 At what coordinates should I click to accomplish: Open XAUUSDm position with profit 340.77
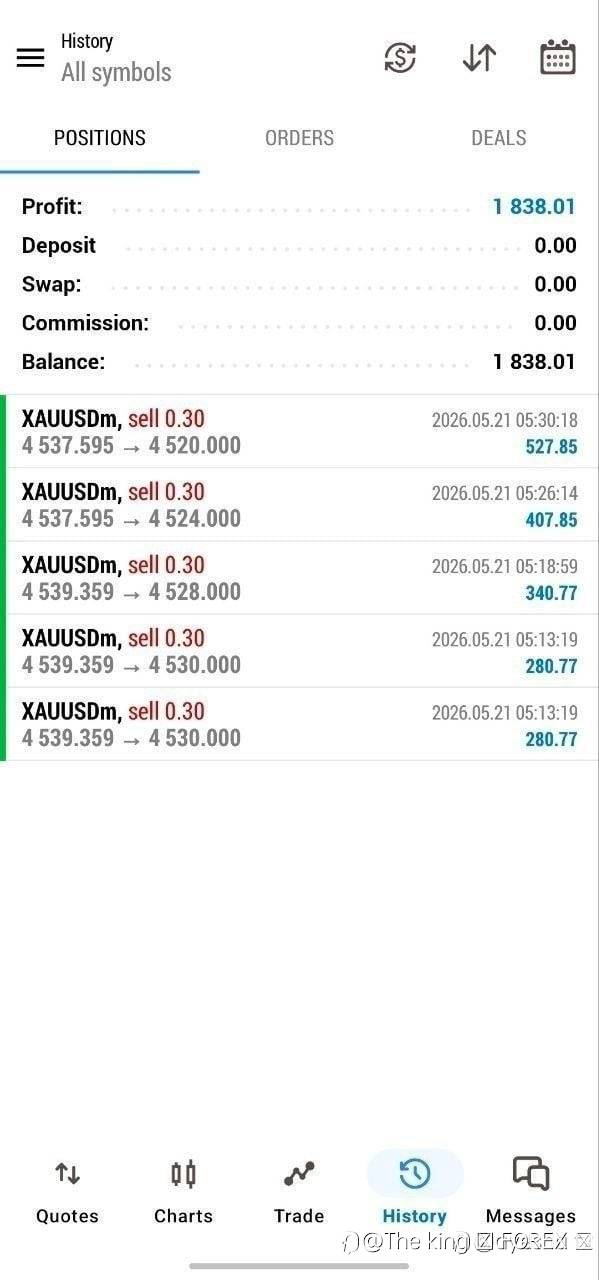pyautogui.click(x=299, y=578)
